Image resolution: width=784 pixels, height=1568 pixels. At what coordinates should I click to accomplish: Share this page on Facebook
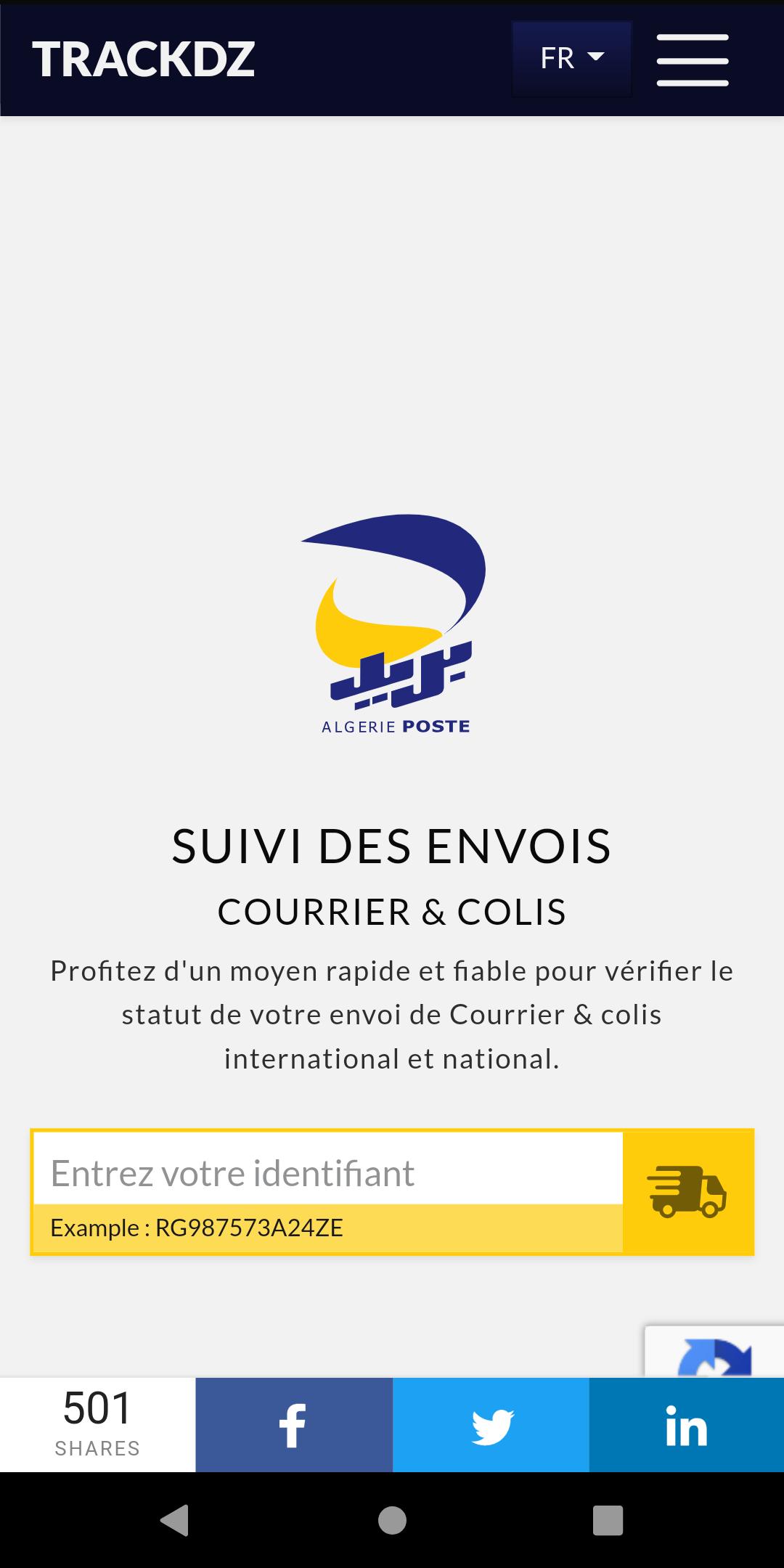click(x=294, y=1425)
